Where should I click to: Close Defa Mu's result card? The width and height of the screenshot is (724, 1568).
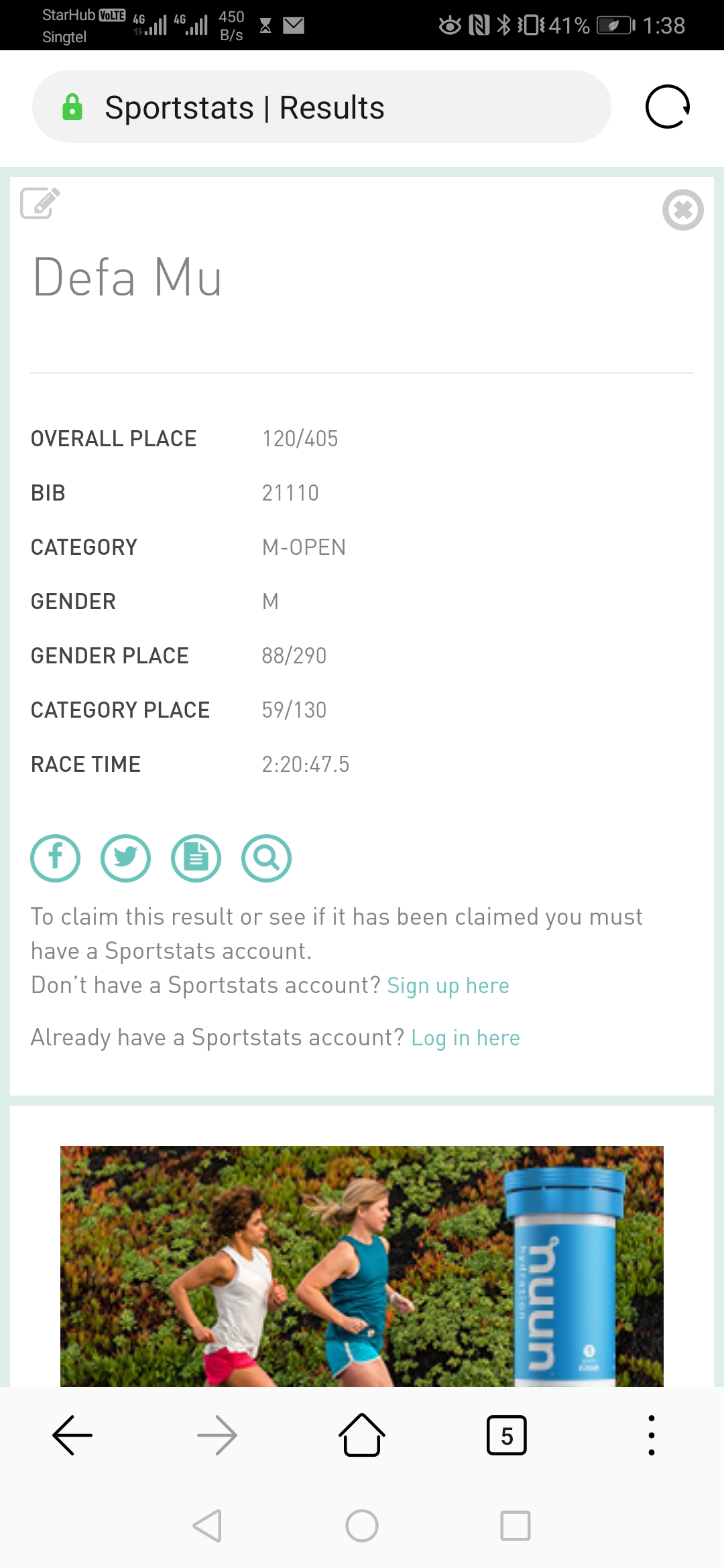click(682, 210)
